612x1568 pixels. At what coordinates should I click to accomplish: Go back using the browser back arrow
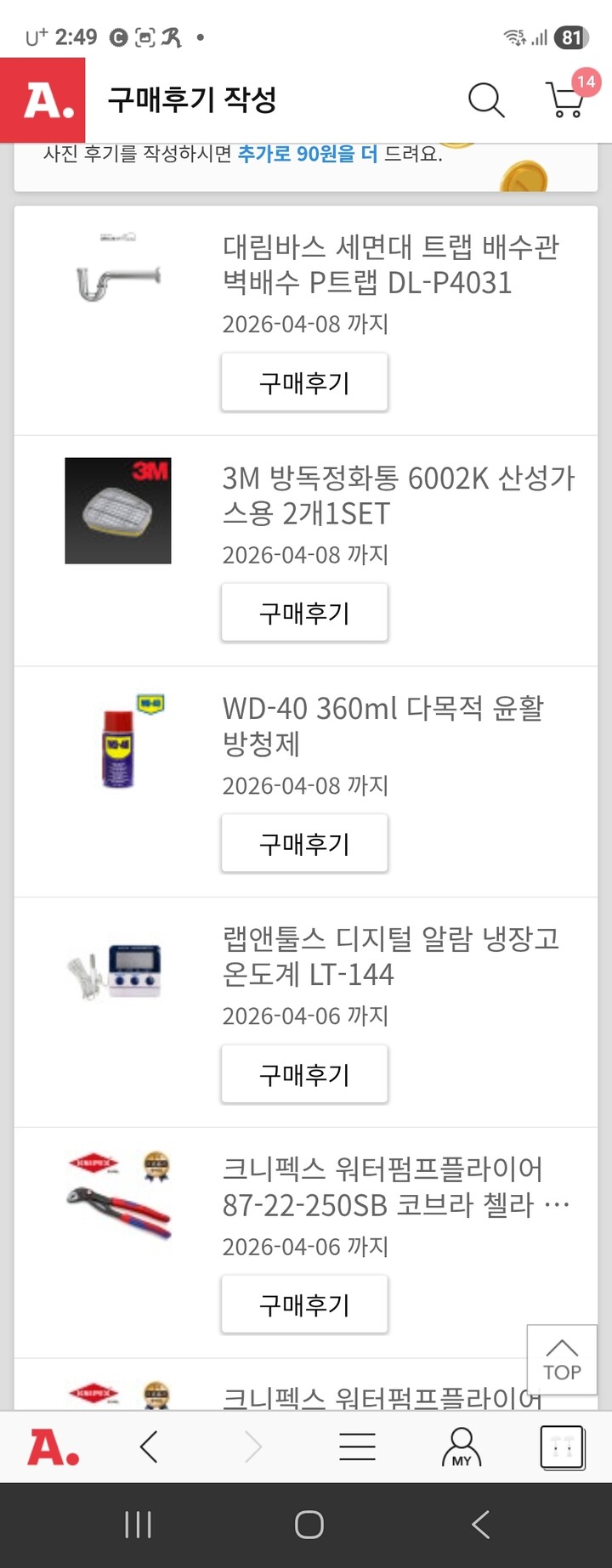[x=147, y=1447]
